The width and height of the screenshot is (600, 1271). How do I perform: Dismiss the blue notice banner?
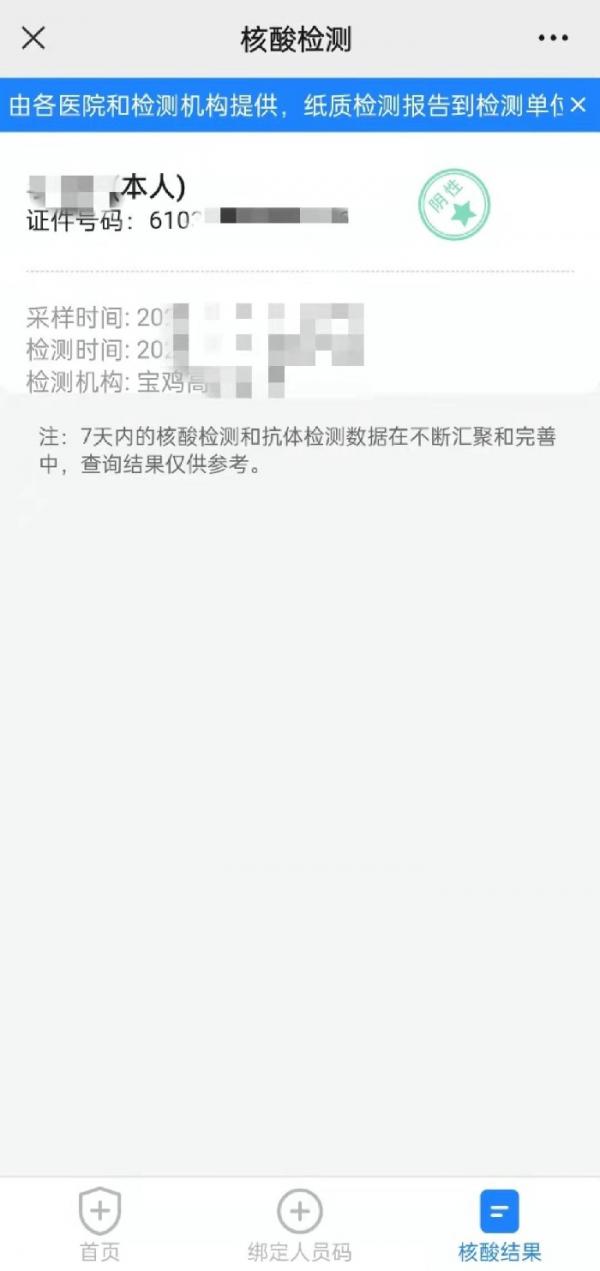tap(578, 105)
